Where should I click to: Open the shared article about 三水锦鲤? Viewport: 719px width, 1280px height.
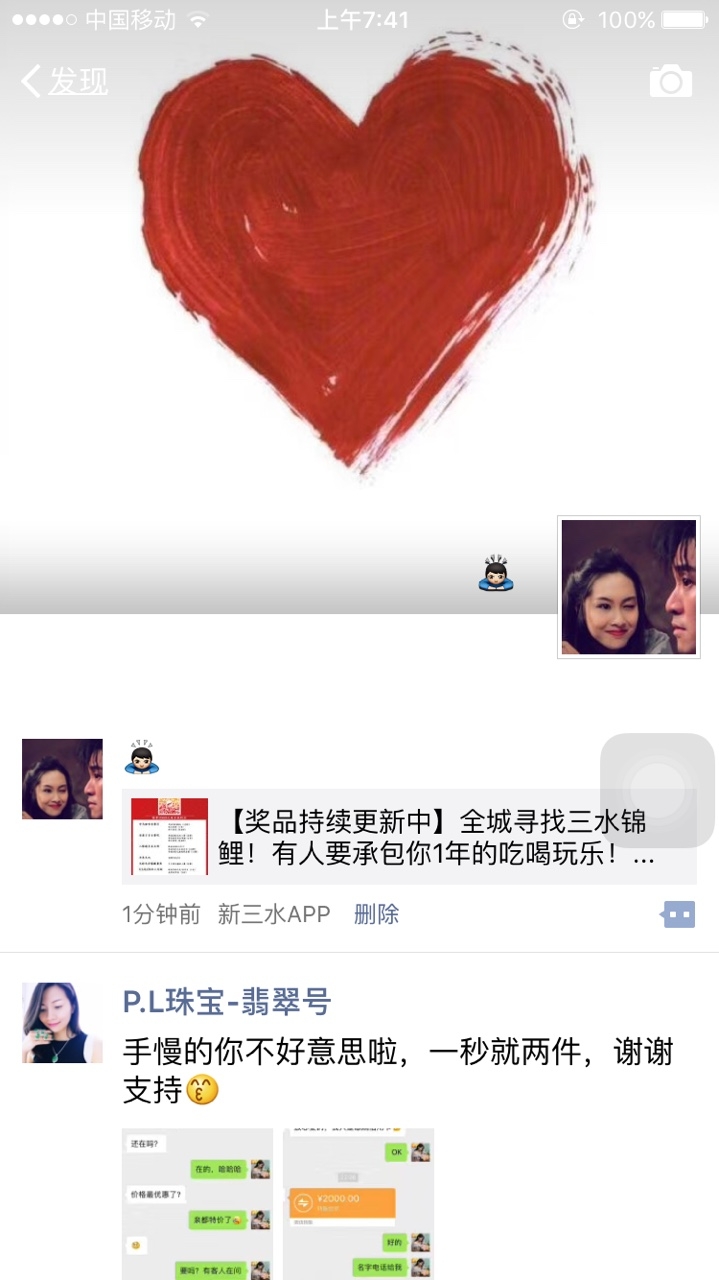[x=410, y=837]
